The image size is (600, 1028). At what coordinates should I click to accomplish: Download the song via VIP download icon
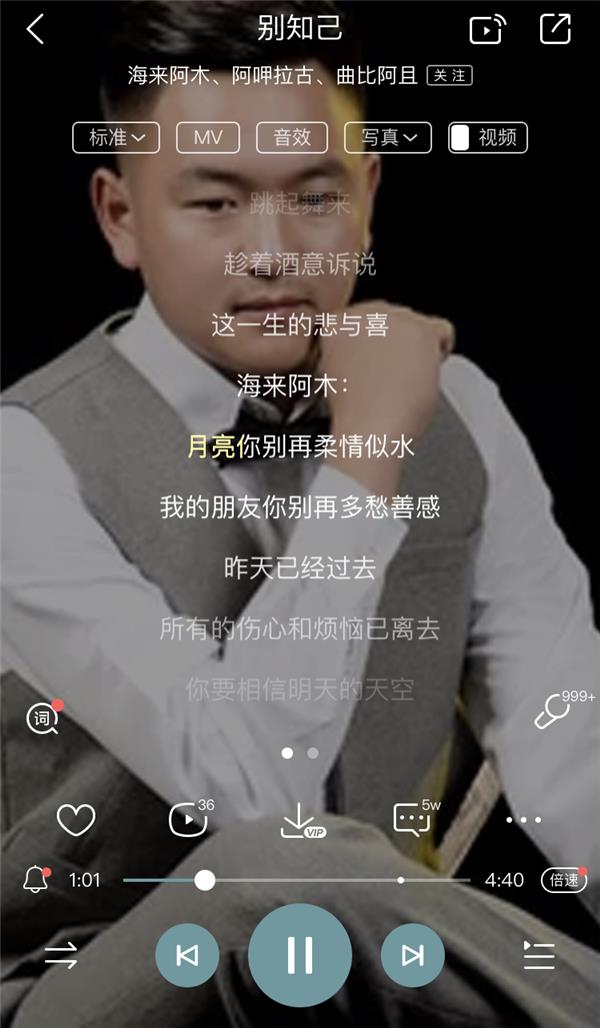[299, 820]
